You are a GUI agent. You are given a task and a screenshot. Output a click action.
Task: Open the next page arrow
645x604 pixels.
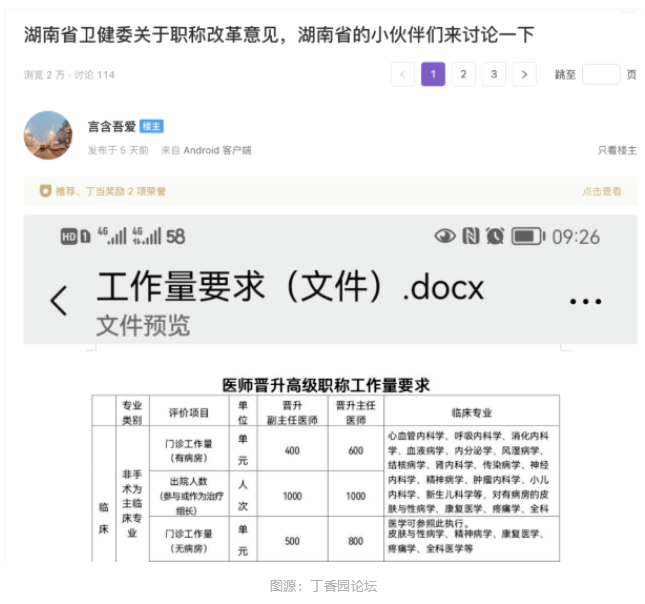point(524,74)
